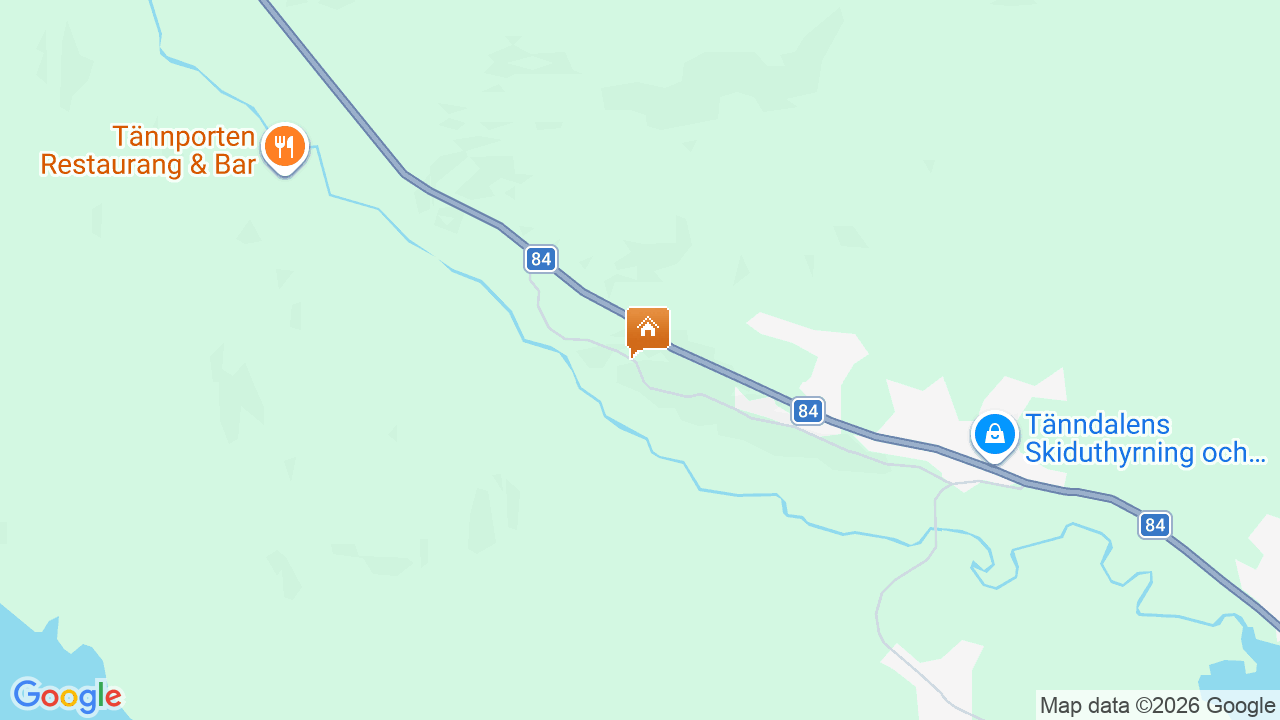Open the orange house marker on road 84
The image size is (1280, 720).
tap(647, 329)
